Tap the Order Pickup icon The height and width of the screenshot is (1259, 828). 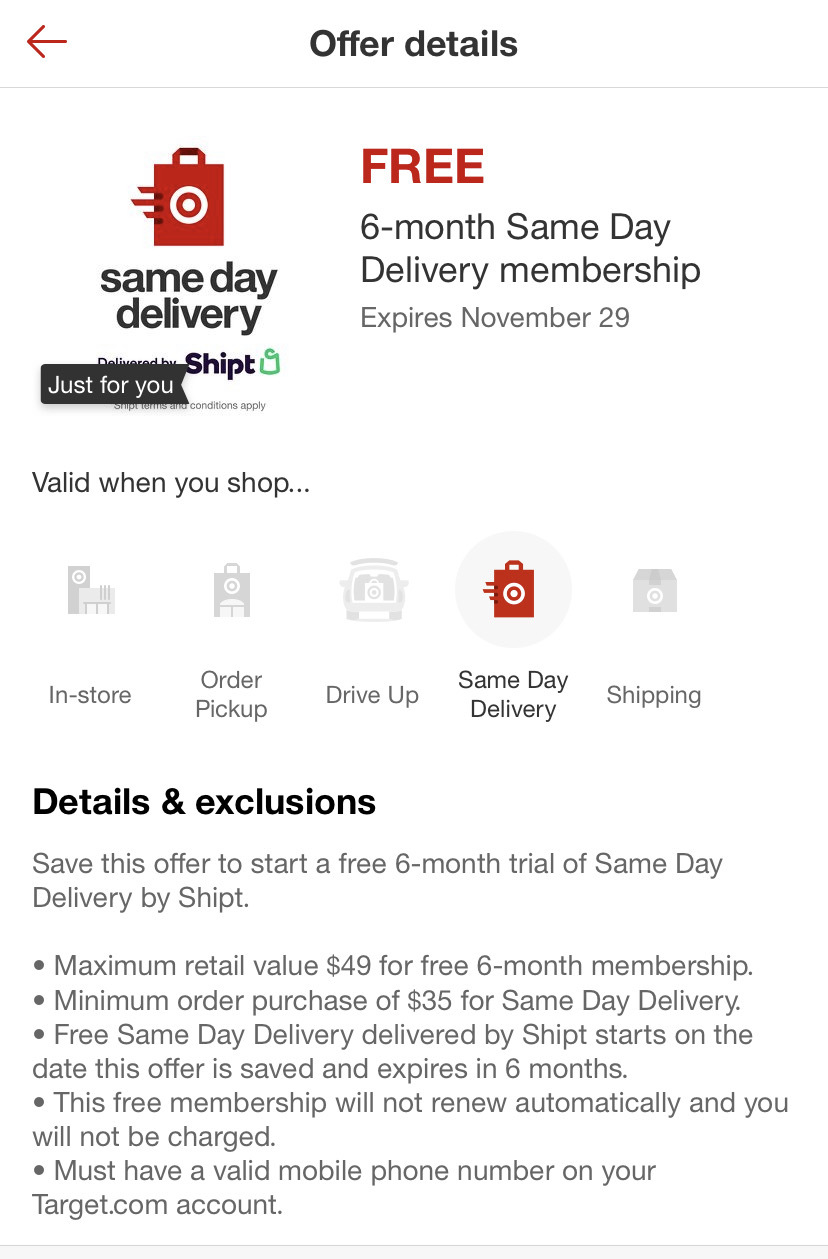tap(231, 590)
